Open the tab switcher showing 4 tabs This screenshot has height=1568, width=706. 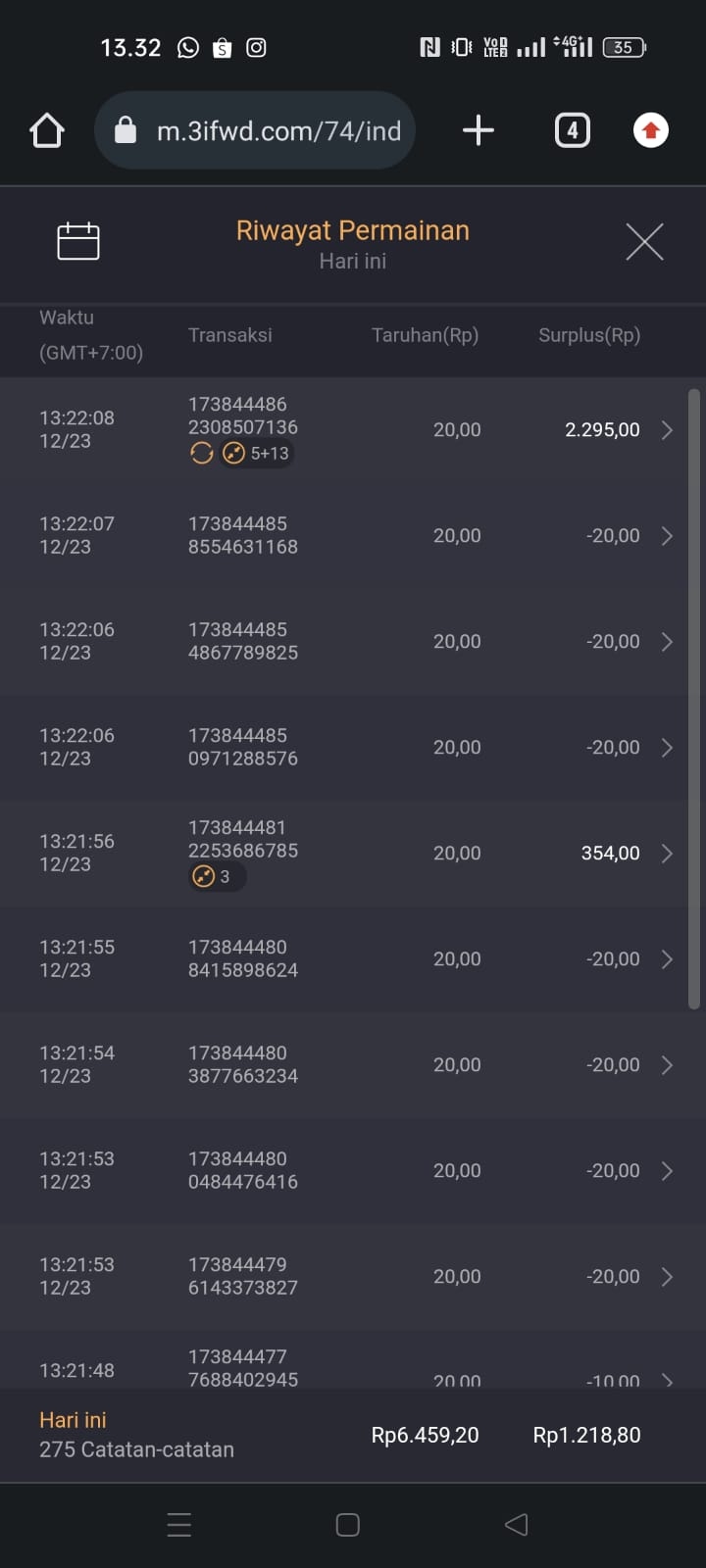coord(573,130)
